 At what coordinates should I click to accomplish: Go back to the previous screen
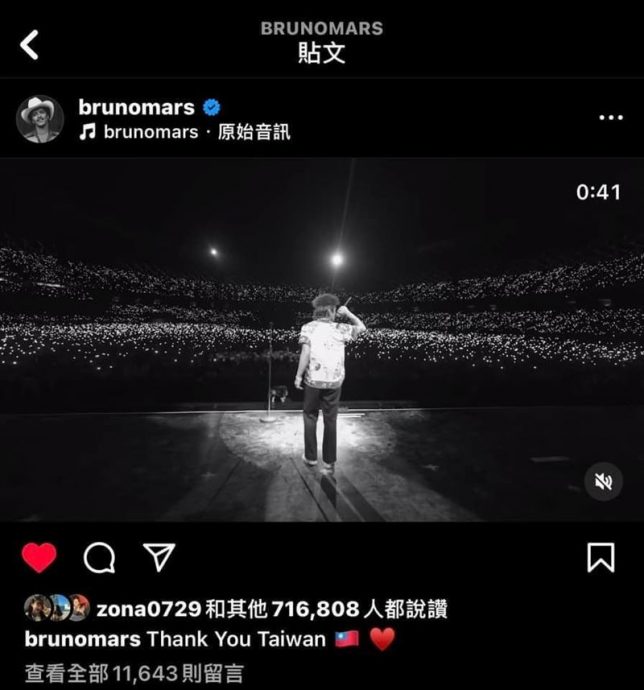30,44
